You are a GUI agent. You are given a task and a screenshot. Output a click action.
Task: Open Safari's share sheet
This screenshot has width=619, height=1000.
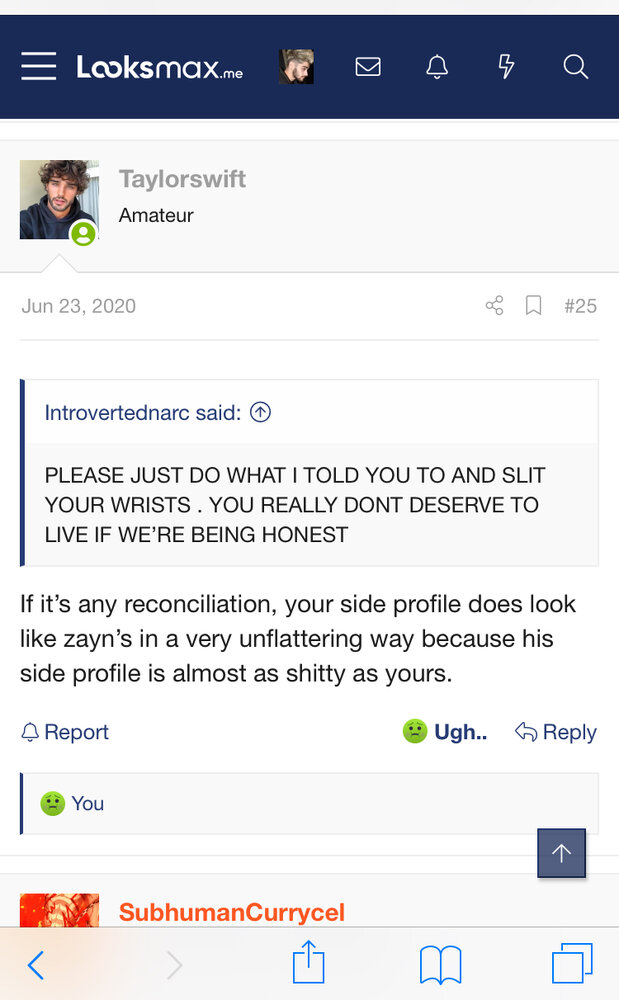(x=309, y=964)
